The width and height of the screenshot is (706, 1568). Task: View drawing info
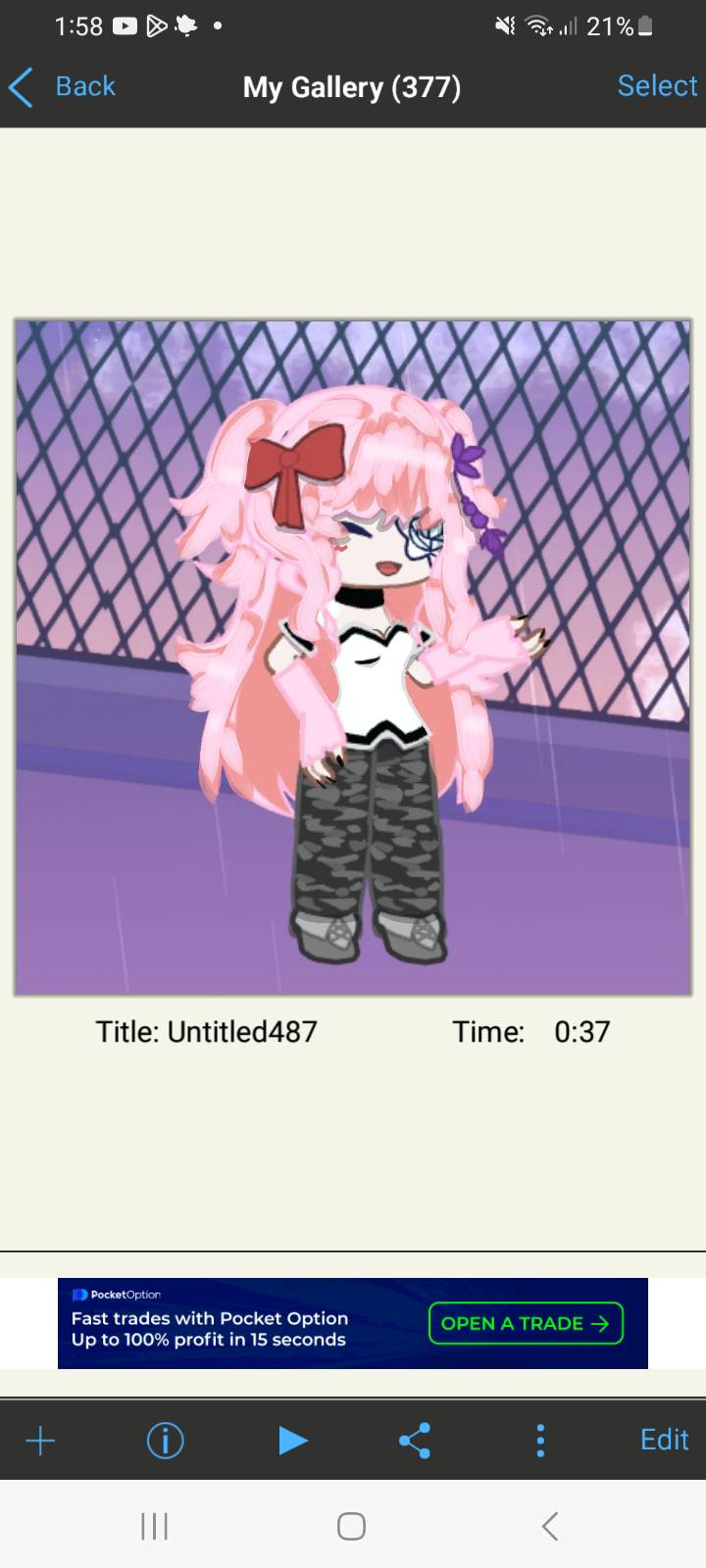click(x=165, y=1441)
